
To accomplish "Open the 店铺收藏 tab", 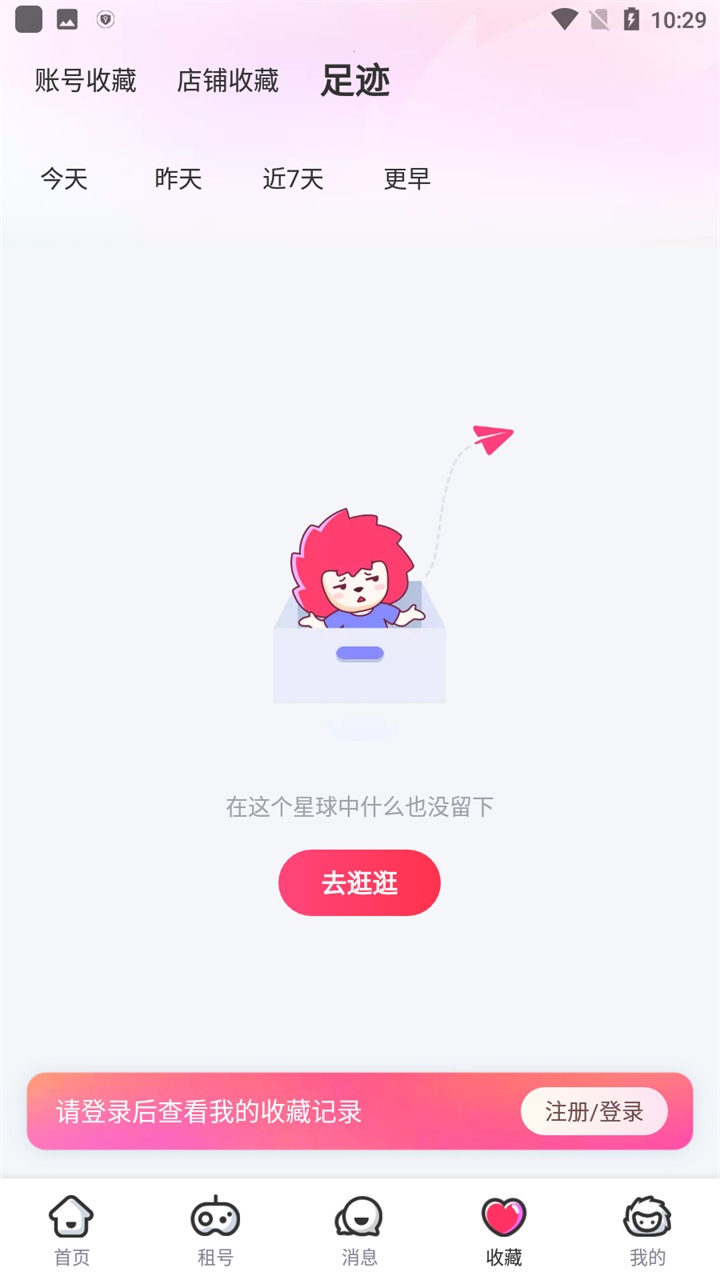I will 228,80.
